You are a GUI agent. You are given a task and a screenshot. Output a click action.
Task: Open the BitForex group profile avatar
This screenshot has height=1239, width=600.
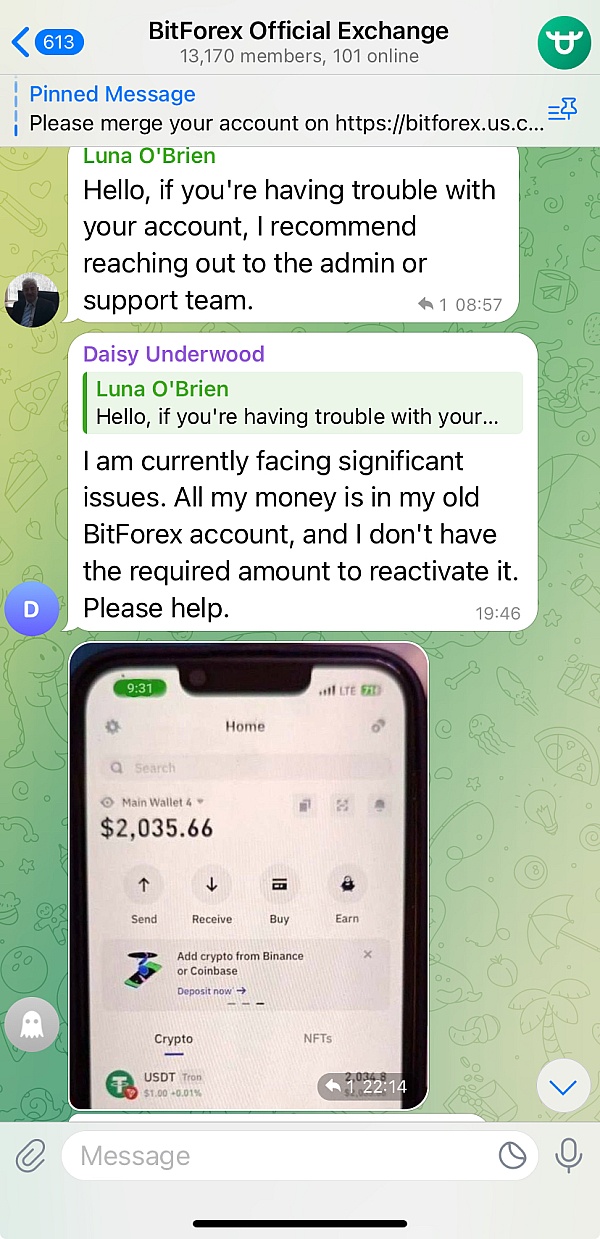tap(565, 42)
